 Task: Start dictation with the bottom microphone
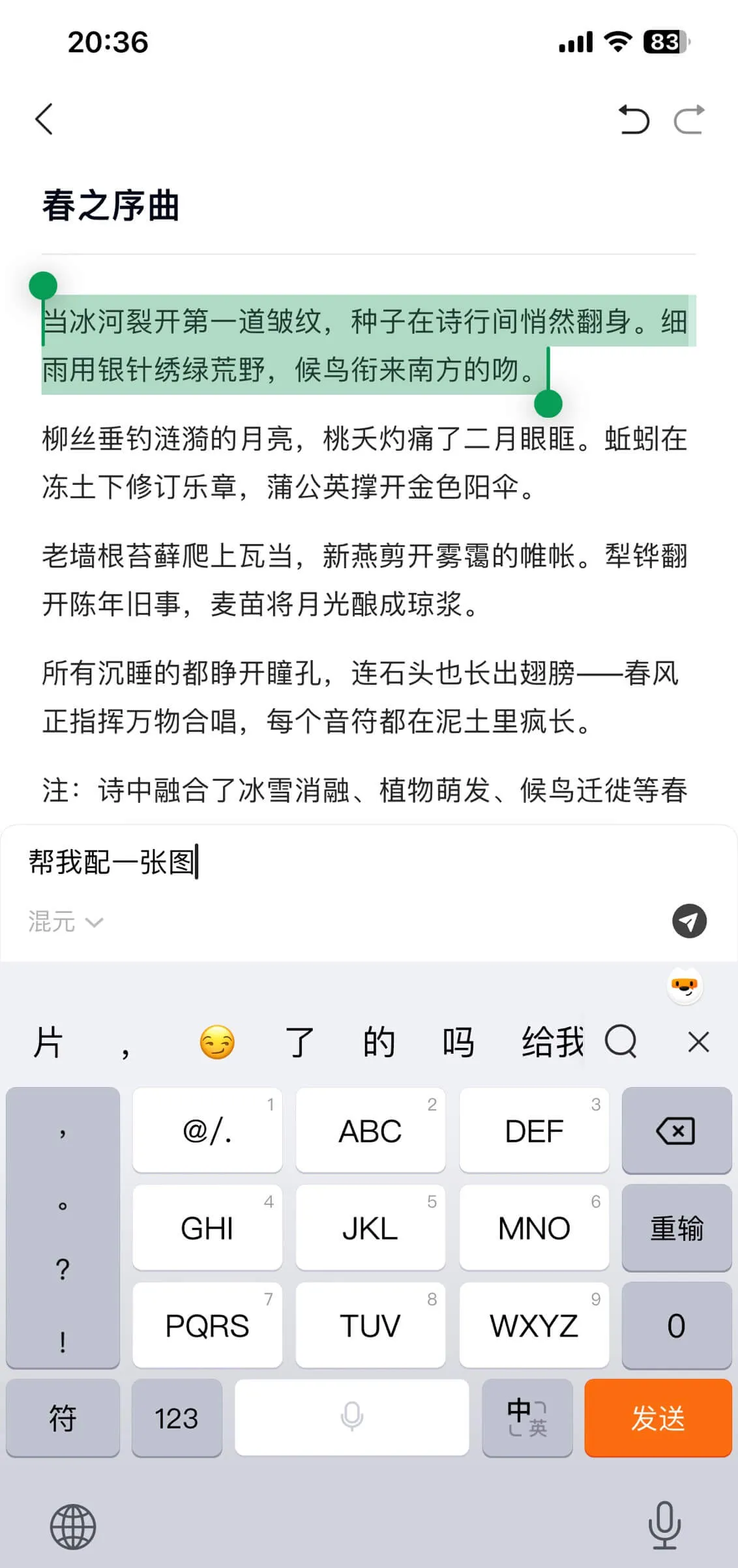tap(664, 1525)
